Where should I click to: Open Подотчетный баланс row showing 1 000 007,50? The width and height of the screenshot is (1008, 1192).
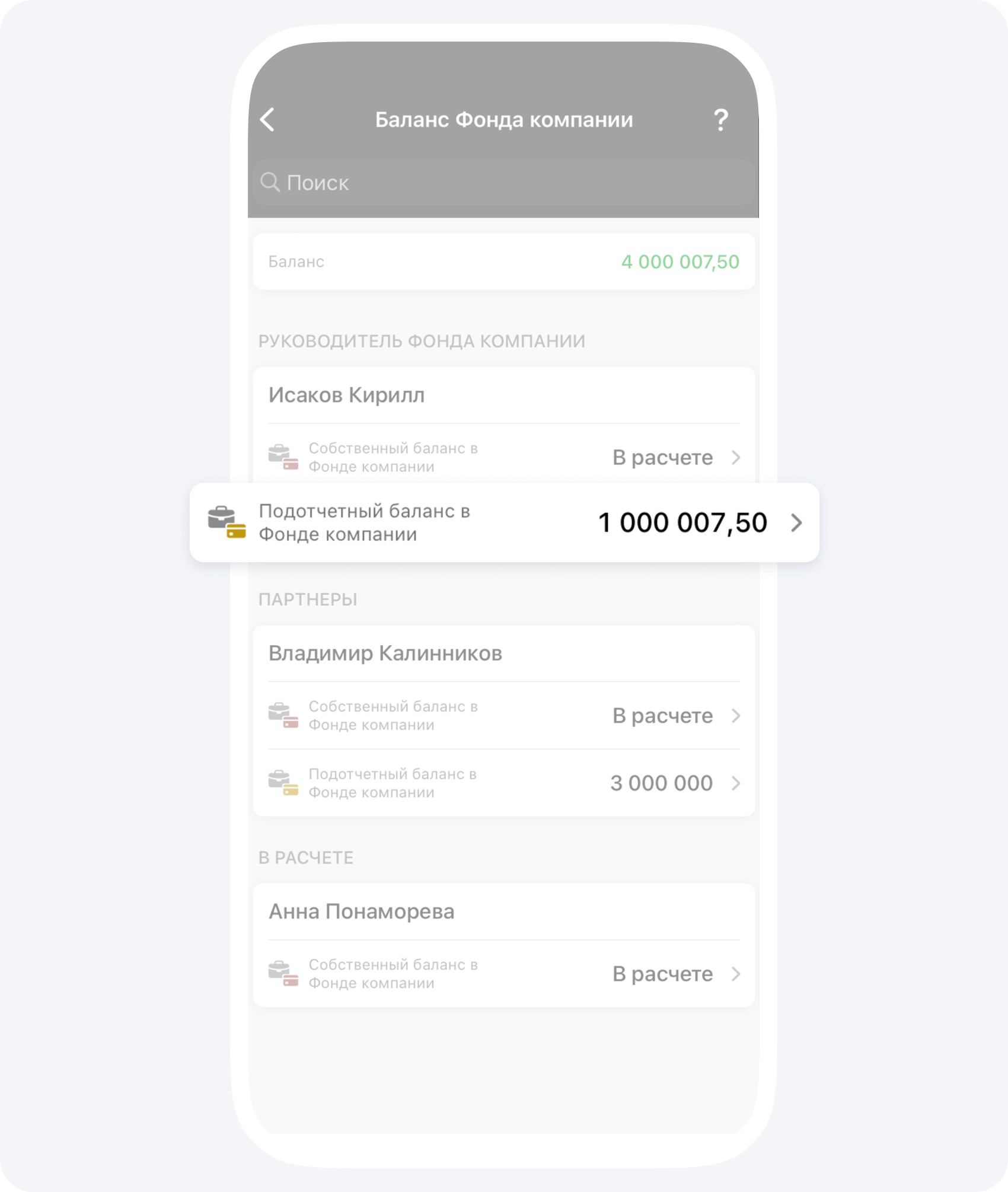(504, 522)
